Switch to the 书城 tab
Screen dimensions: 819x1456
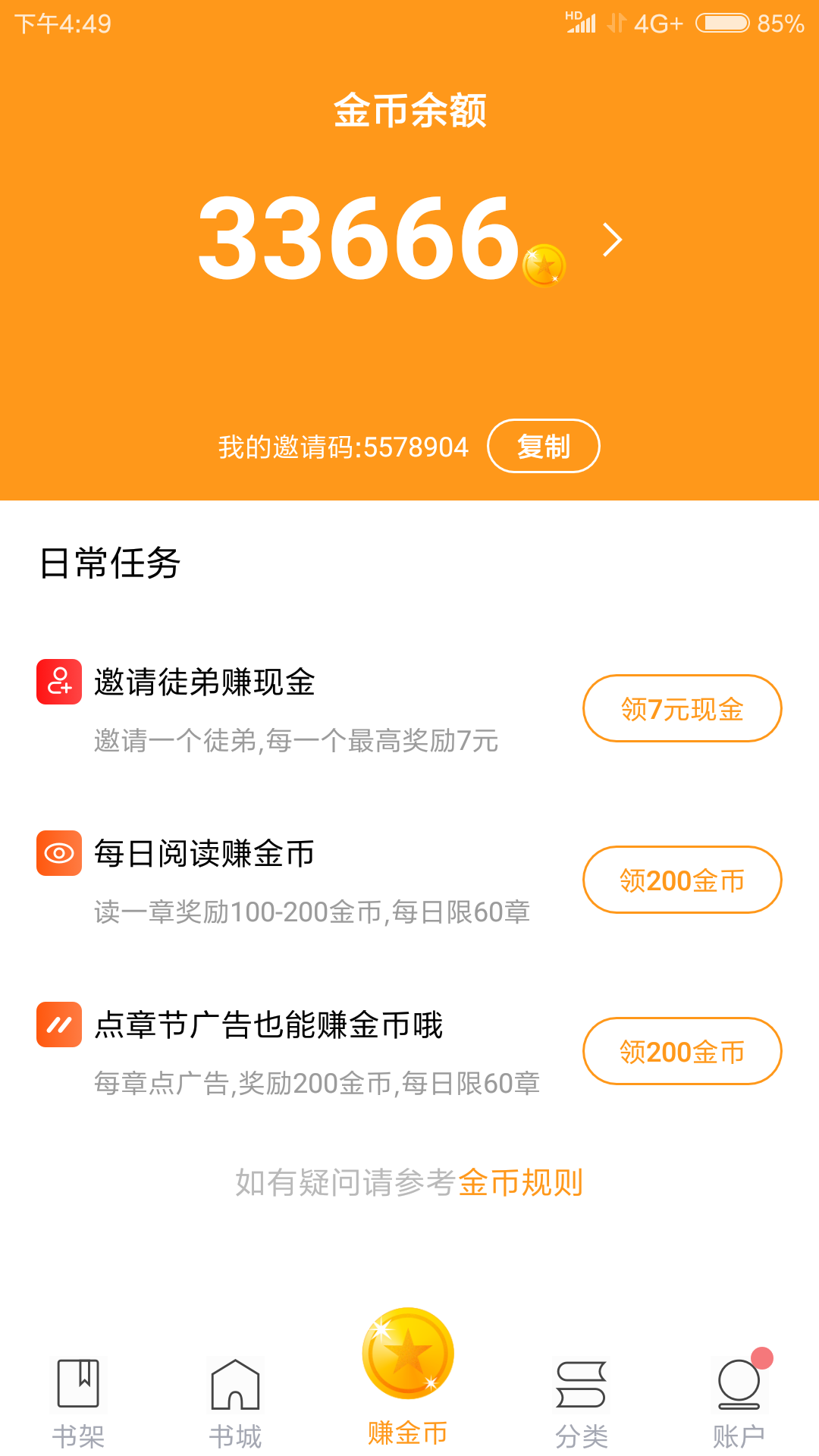tap(235, 1403)
